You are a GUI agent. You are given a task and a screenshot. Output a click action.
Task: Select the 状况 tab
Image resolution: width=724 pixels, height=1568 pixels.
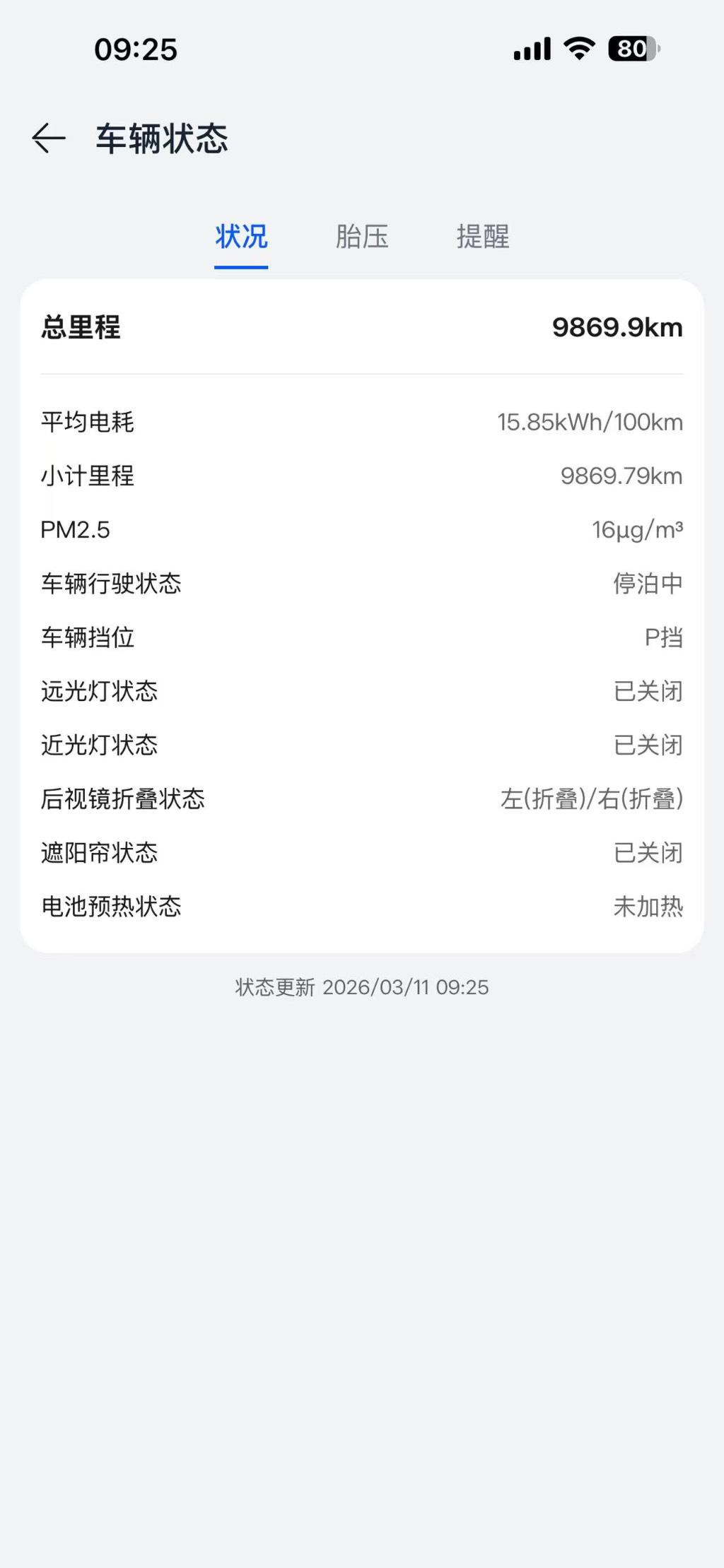coord(241,237)
